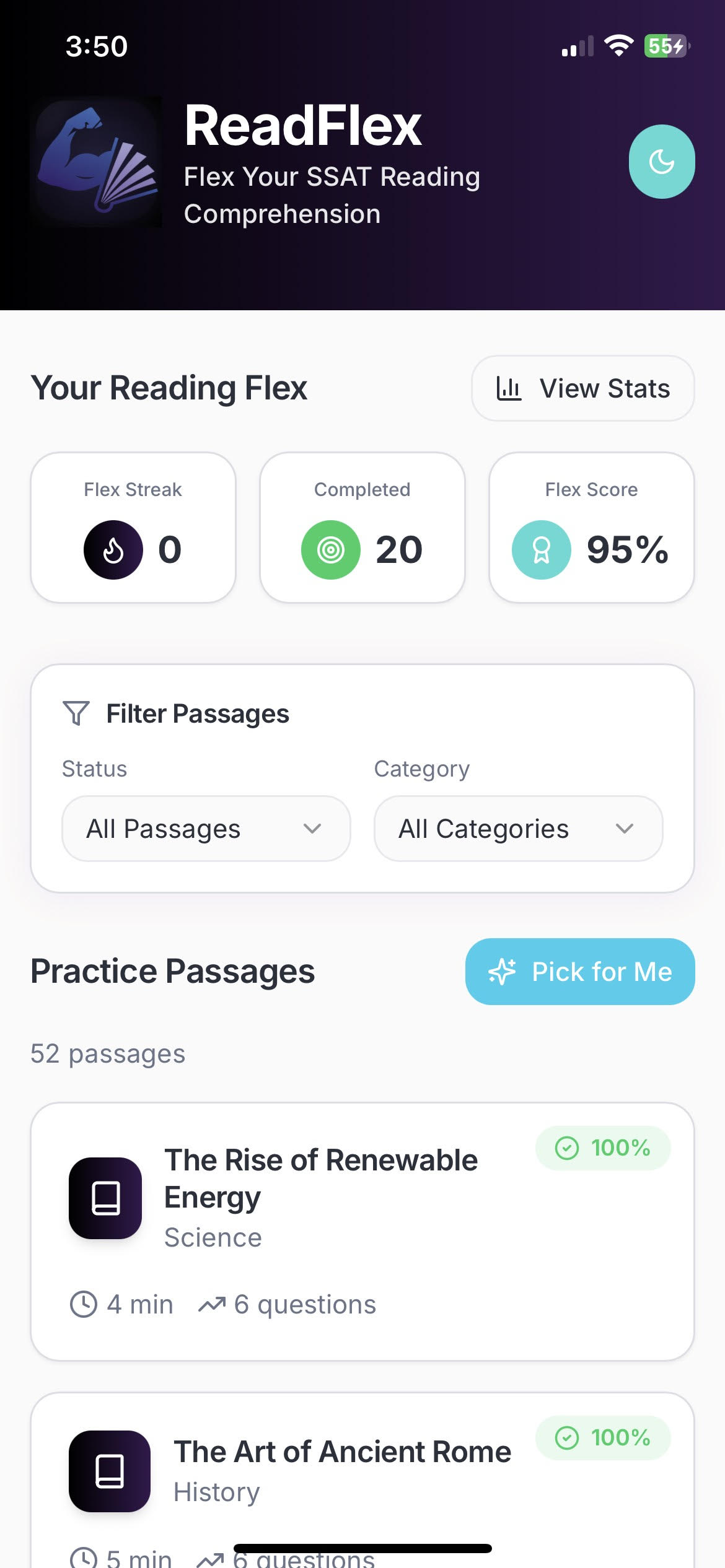Click the flame icon for Flex Streak

[x=113, y=549]
